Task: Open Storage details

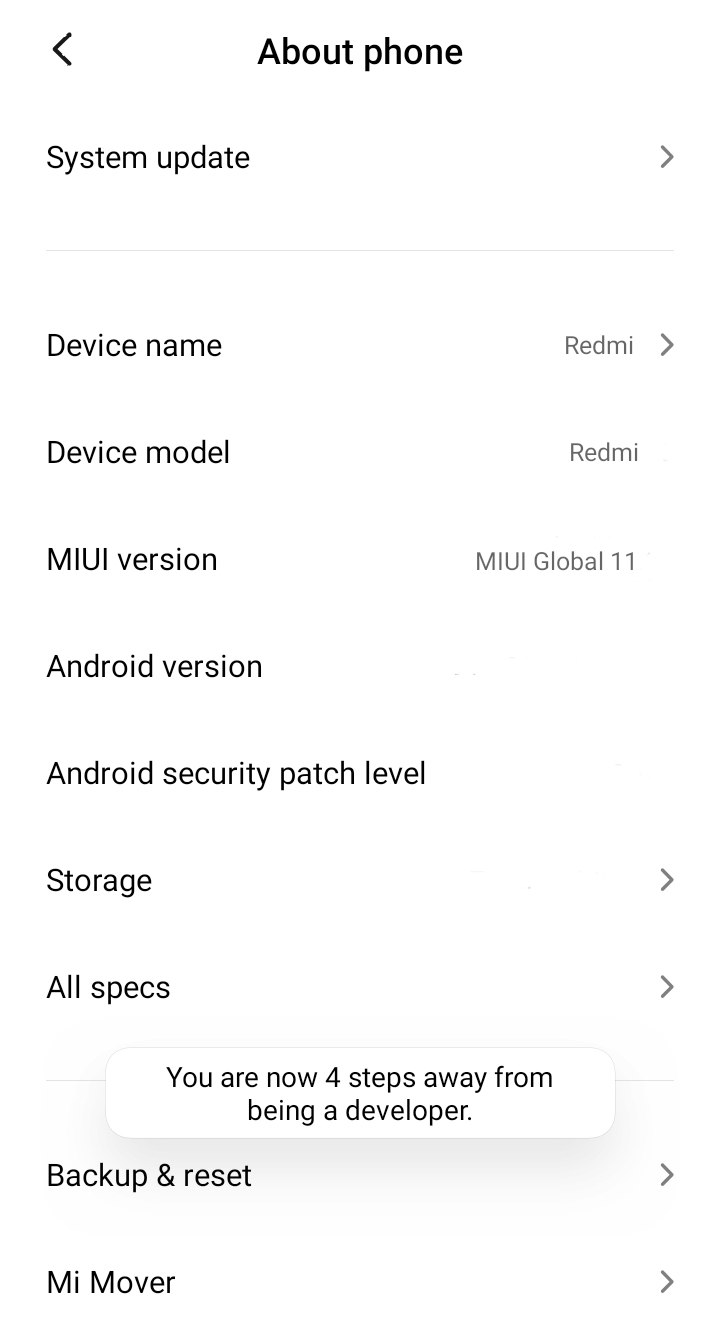Action: (360, 881)
